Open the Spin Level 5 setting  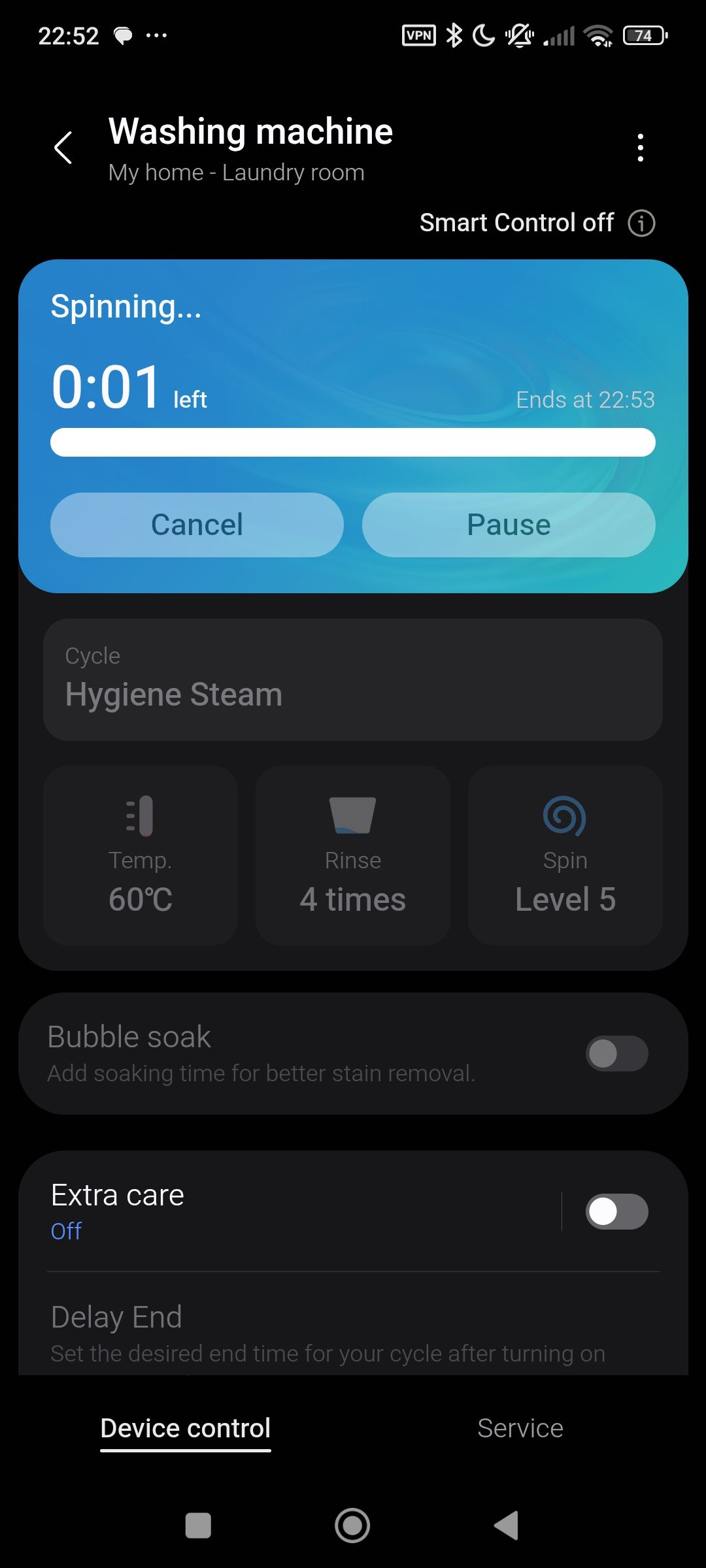(x=565, y=855)
